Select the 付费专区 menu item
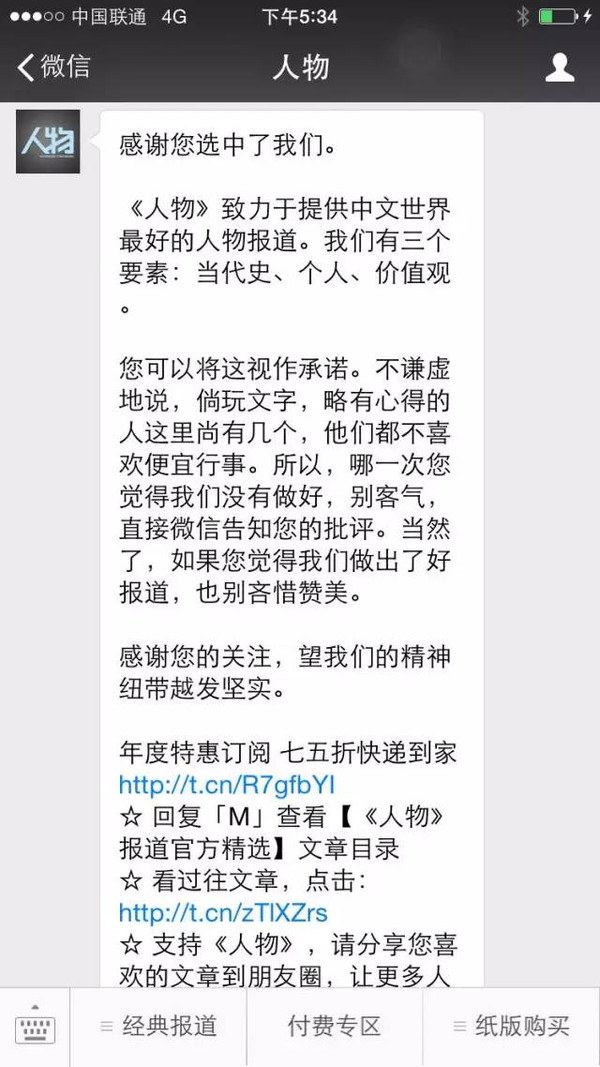The height and width of the screenshot is (1067, 600). (x=335, y=1026)
